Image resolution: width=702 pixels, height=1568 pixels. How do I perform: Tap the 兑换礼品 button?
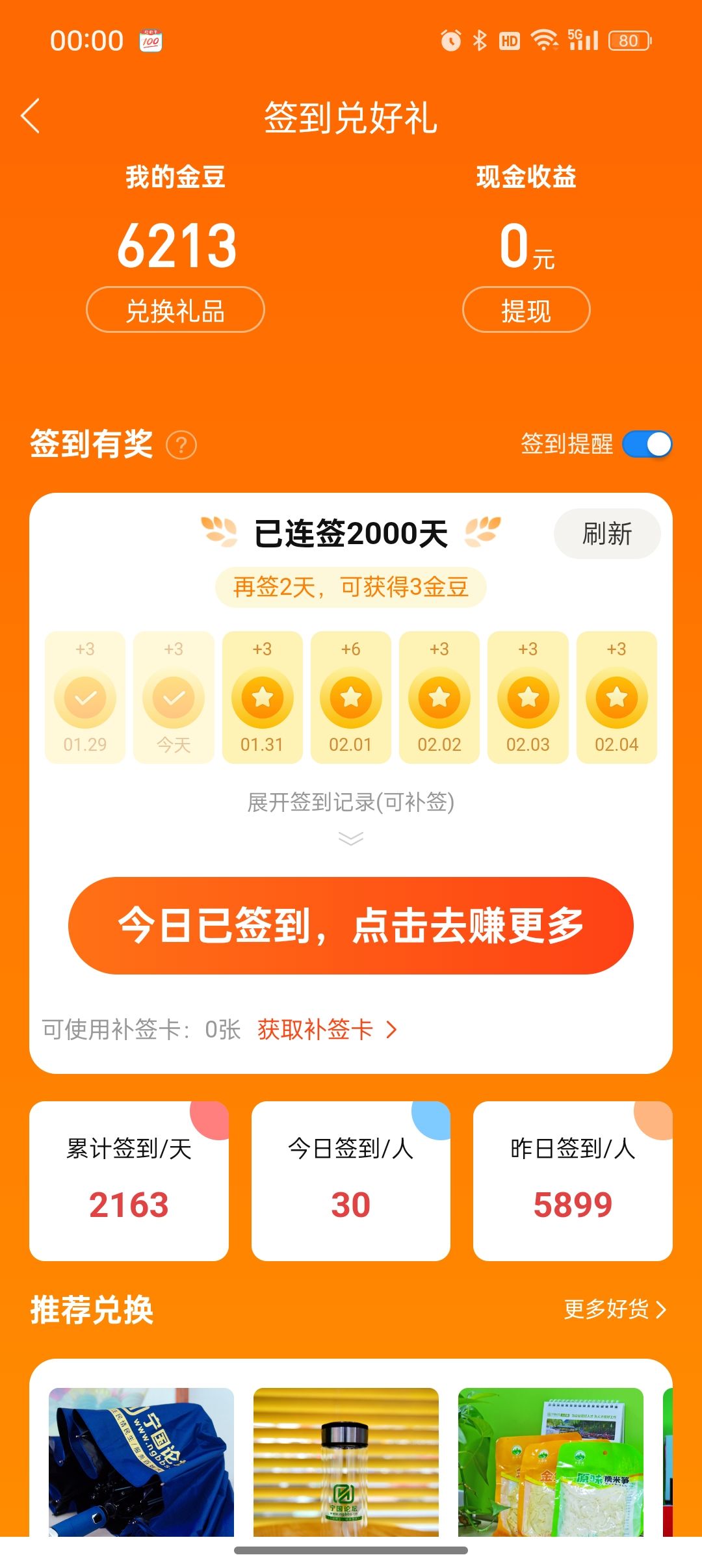click(x=175, y=310)
